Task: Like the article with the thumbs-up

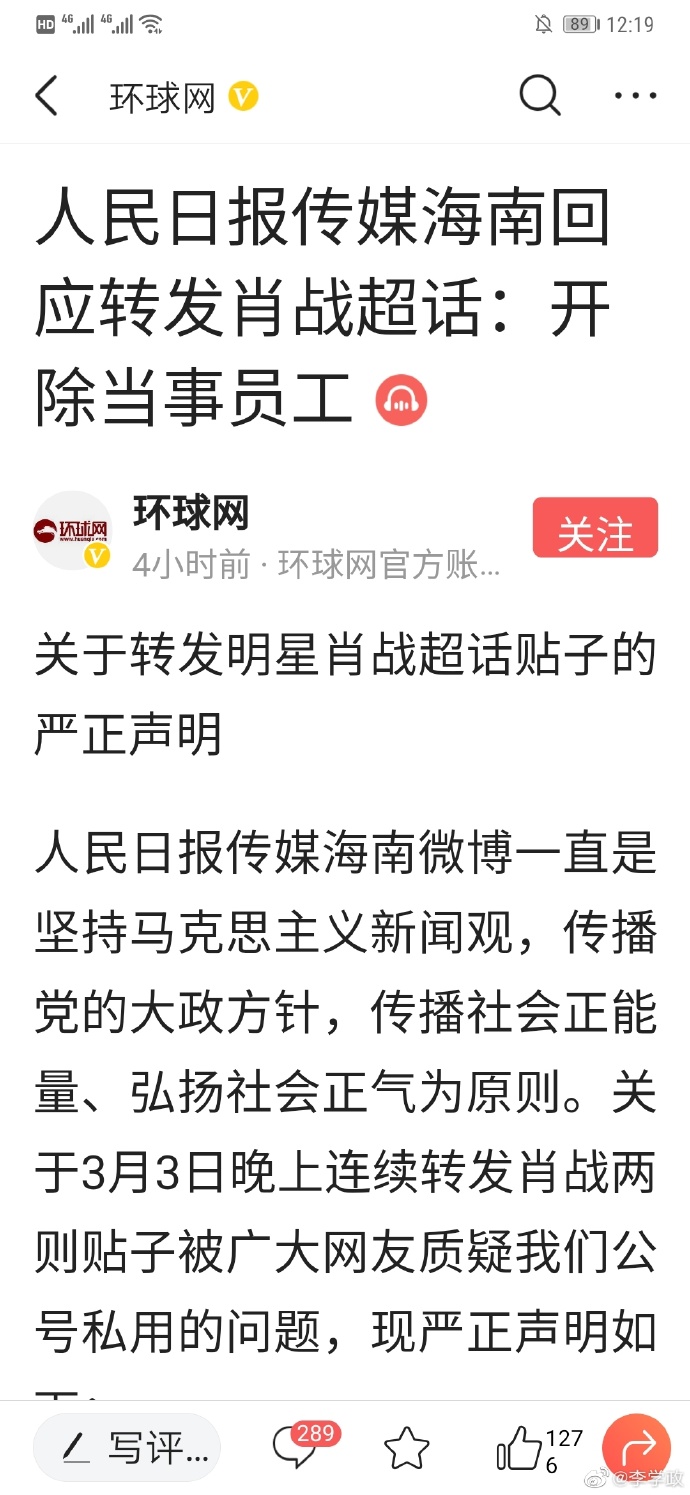Action: tap(520, 1447)
